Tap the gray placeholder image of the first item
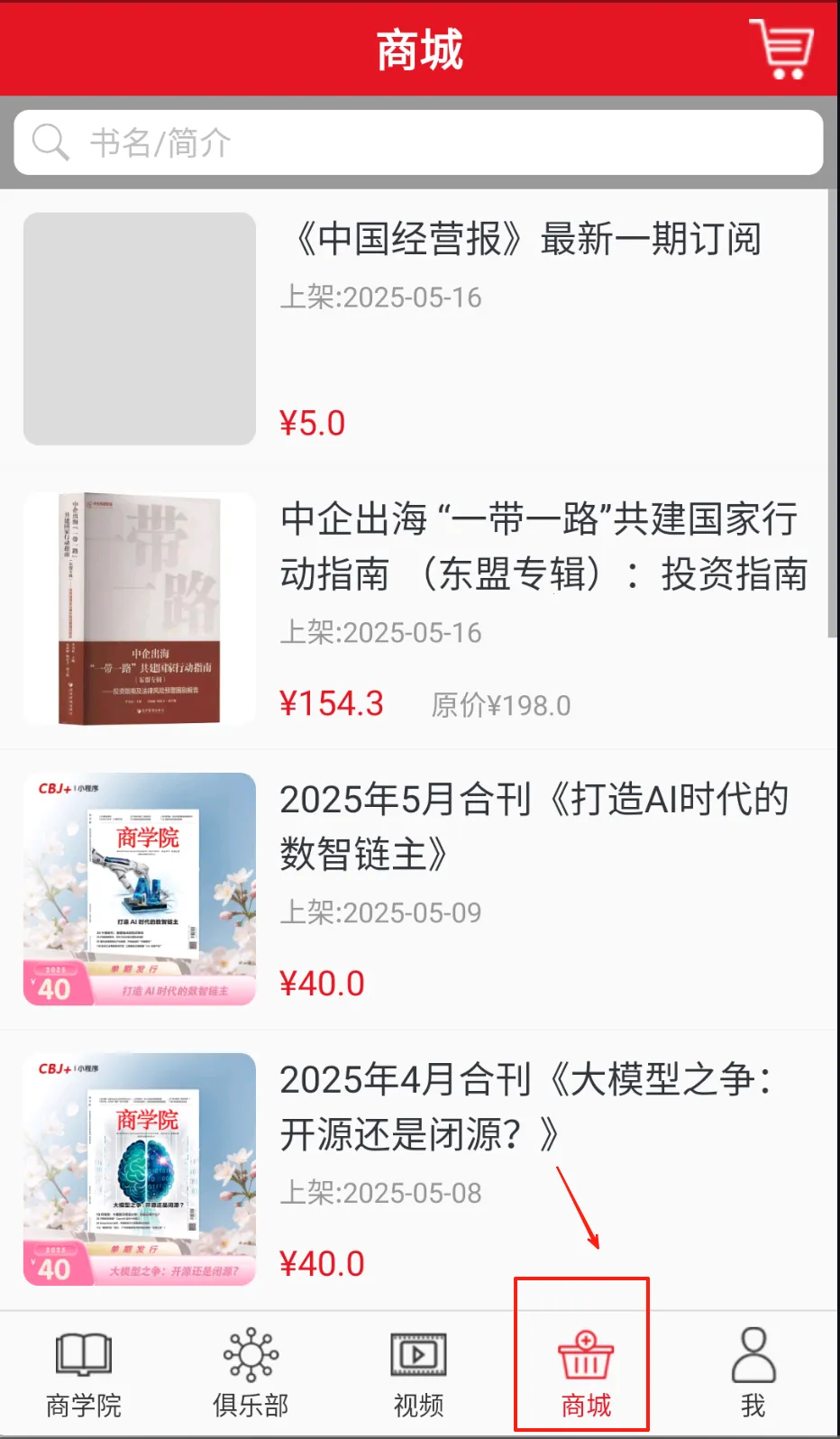The image size is (840, 1439). 140,328
